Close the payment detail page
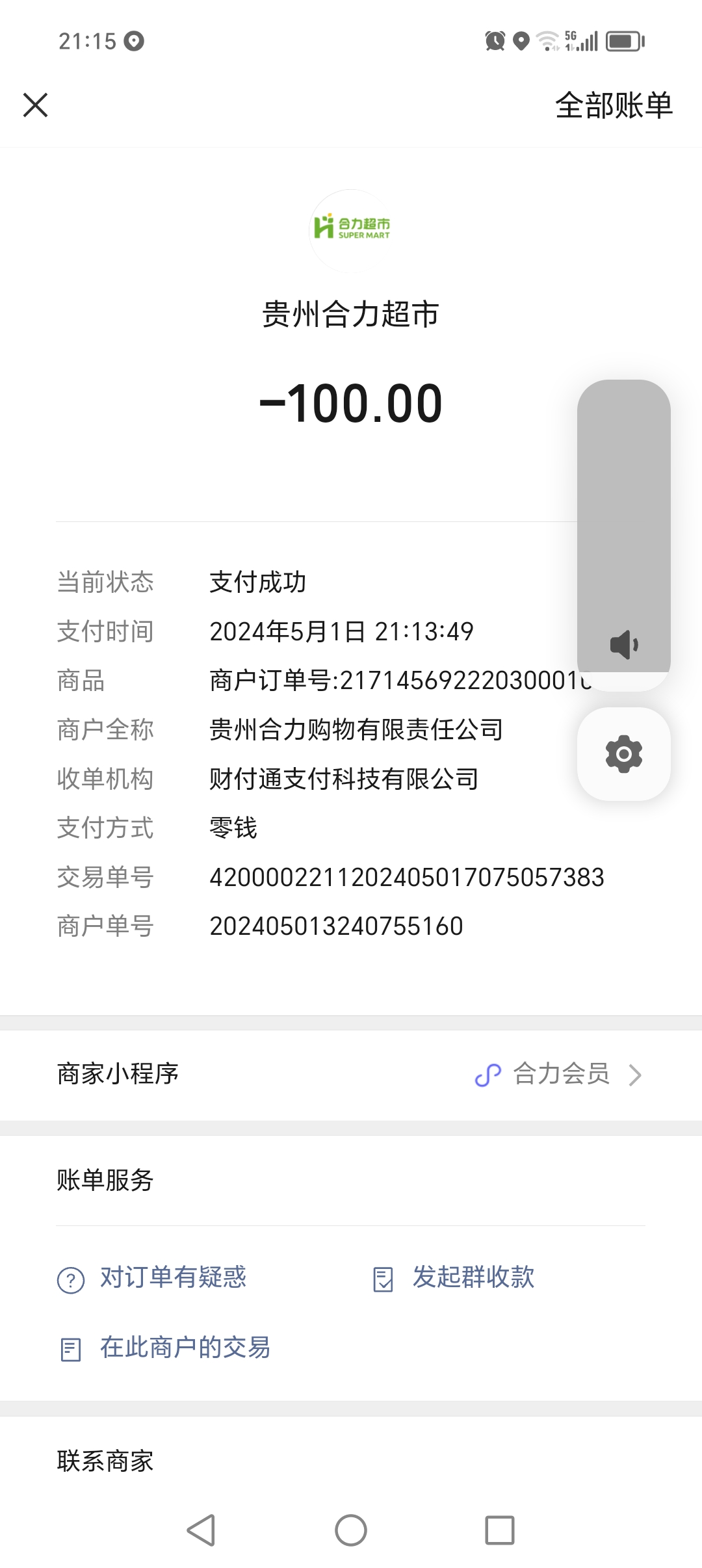The height and width of the screenshot is (1568, 702). pos(36,105)
